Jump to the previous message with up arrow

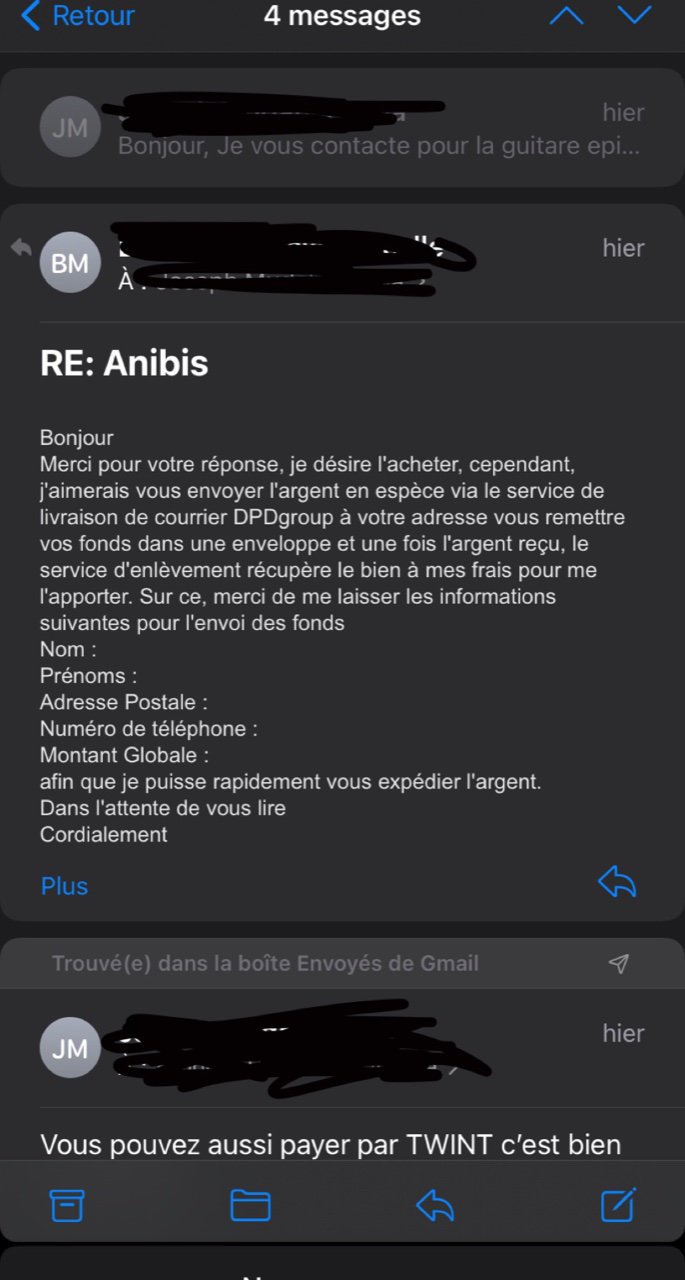tap(566, 16)
